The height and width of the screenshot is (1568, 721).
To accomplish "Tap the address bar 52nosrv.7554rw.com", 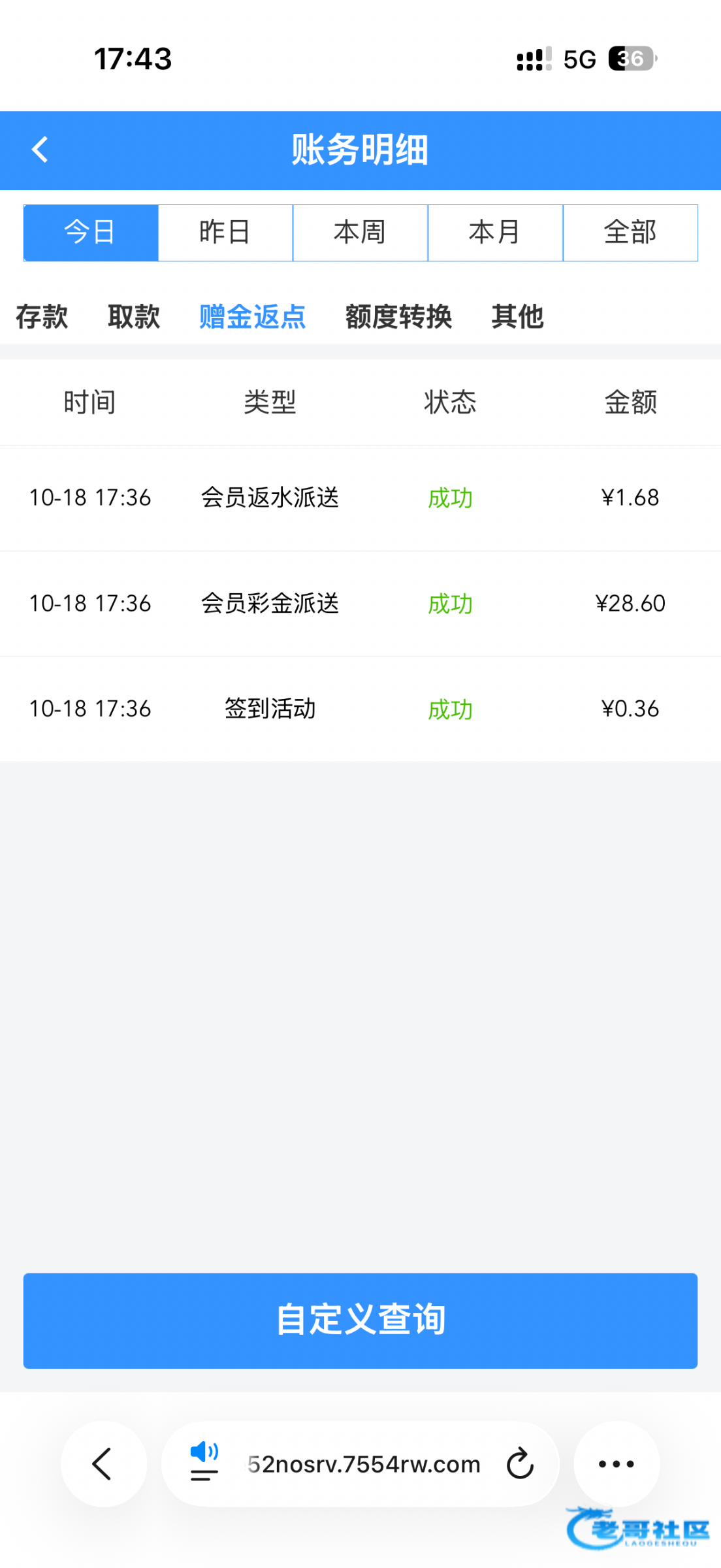I will coord(364,1465).
